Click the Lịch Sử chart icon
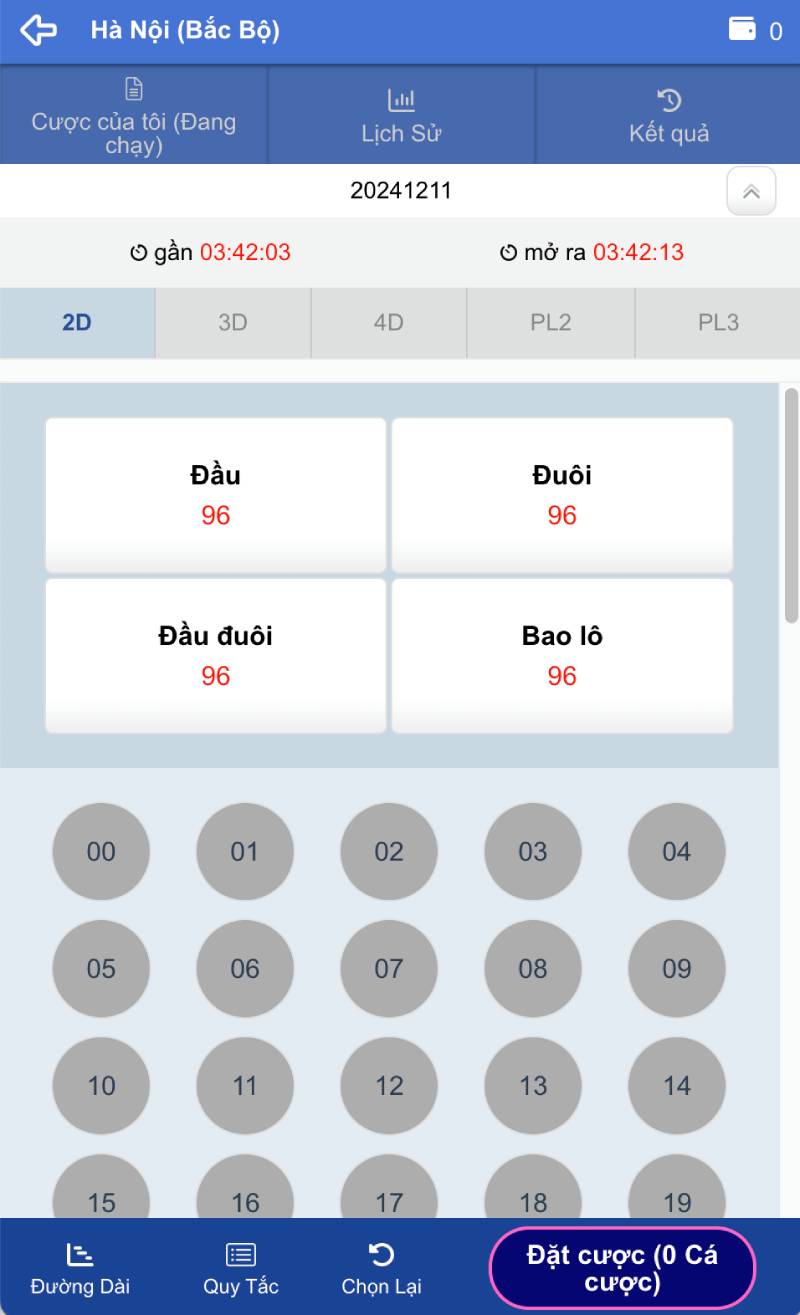Viewport: 800px width, 1315px height. pos(402,99)
